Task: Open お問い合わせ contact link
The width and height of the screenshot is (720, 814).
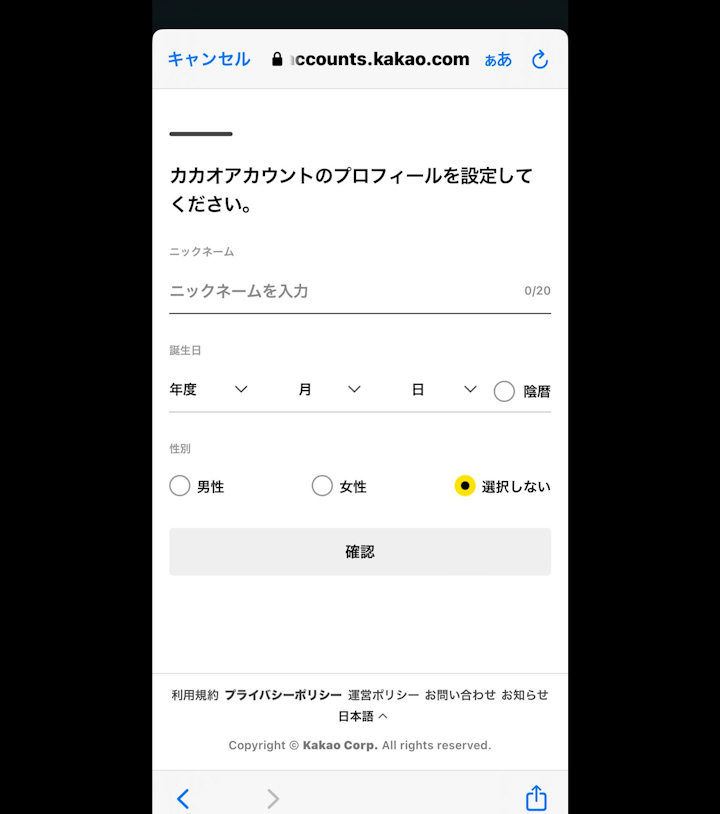Action: 460,695
